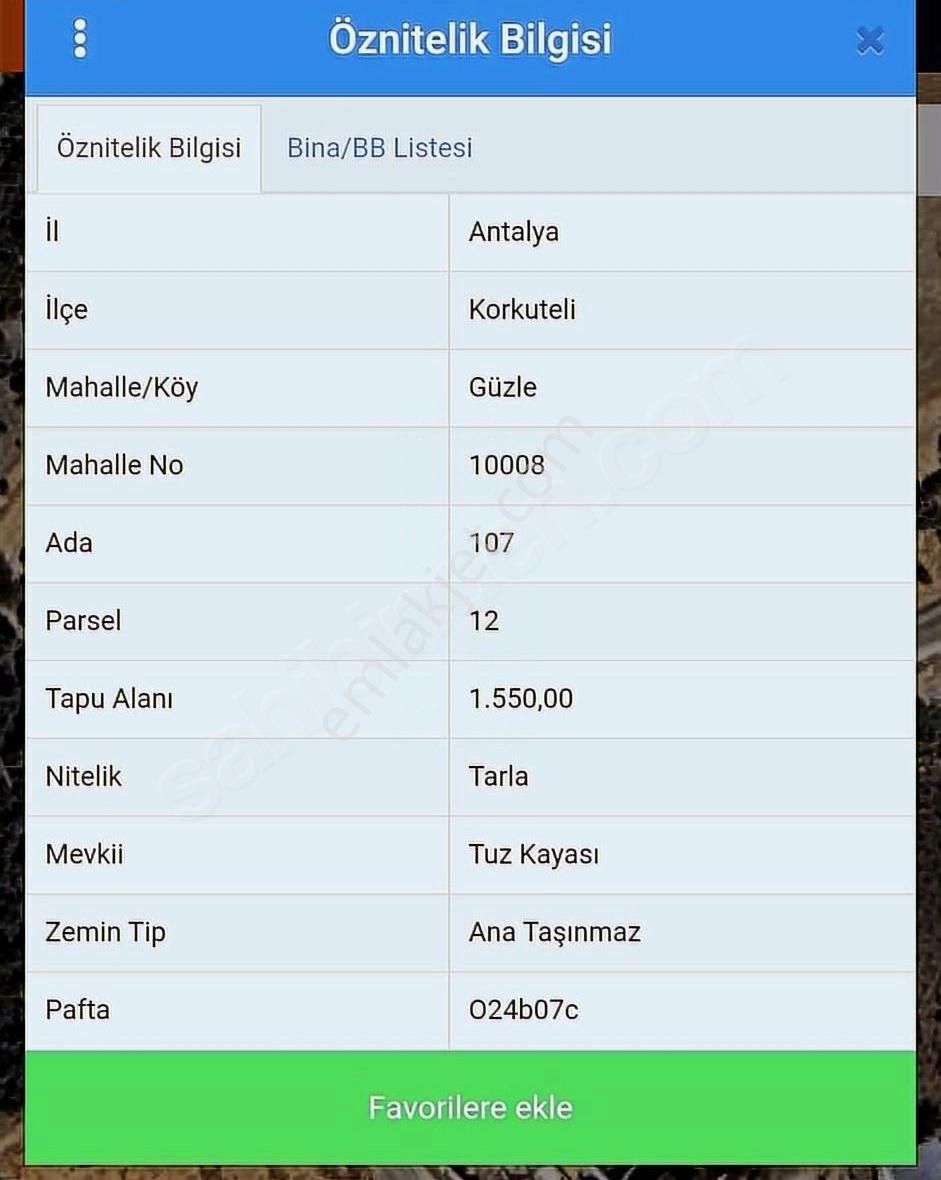This screenshot has width=941, height=1180.
Task: Open the three-dot overflow menu
Action: tap(80, 40)
